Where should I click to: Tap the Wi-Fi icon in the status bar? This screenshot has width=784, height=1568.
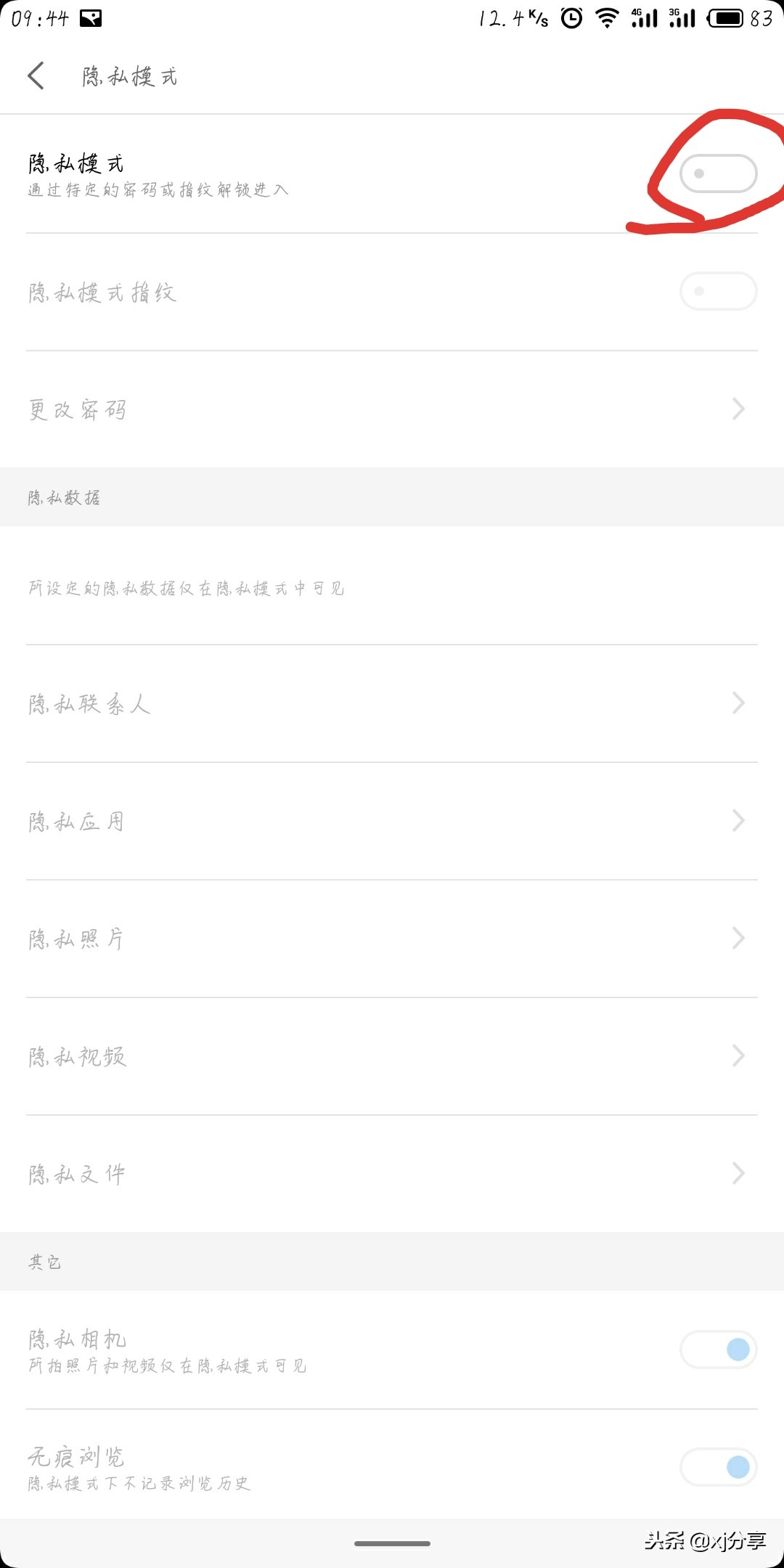tap(608, 17)
